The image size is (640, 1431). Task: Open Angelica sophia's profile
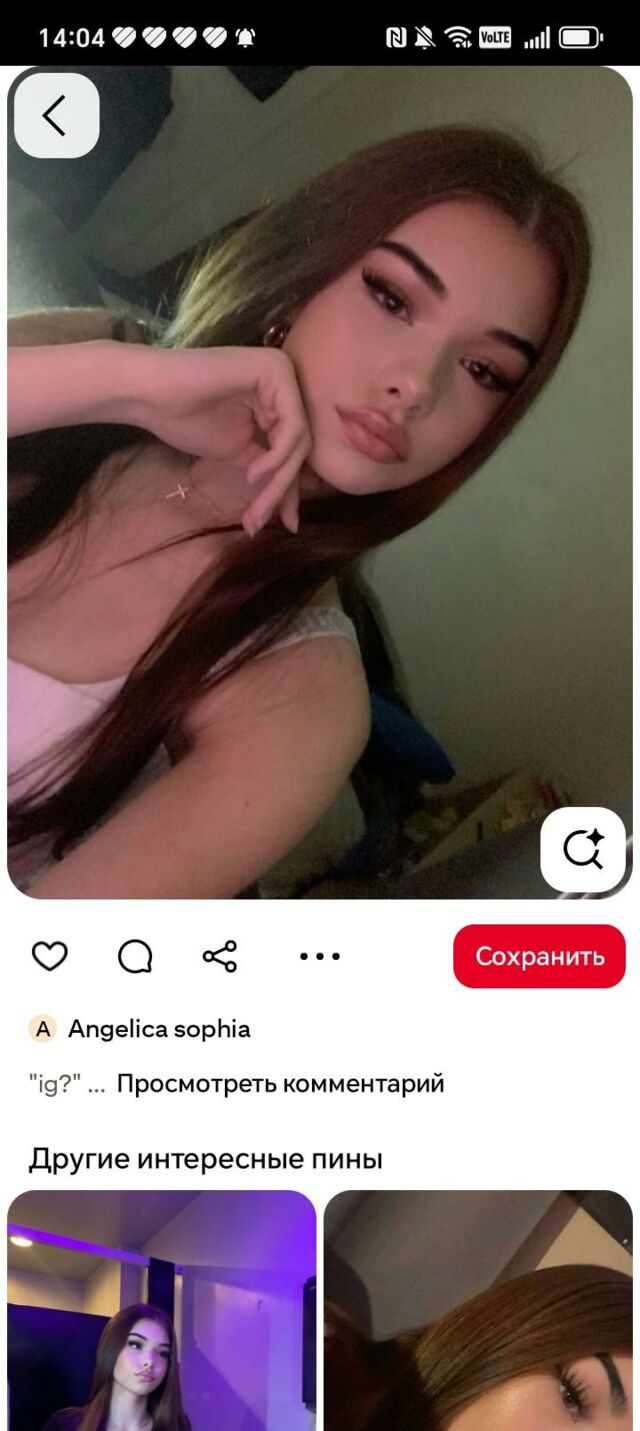[x=158, y=1029]
